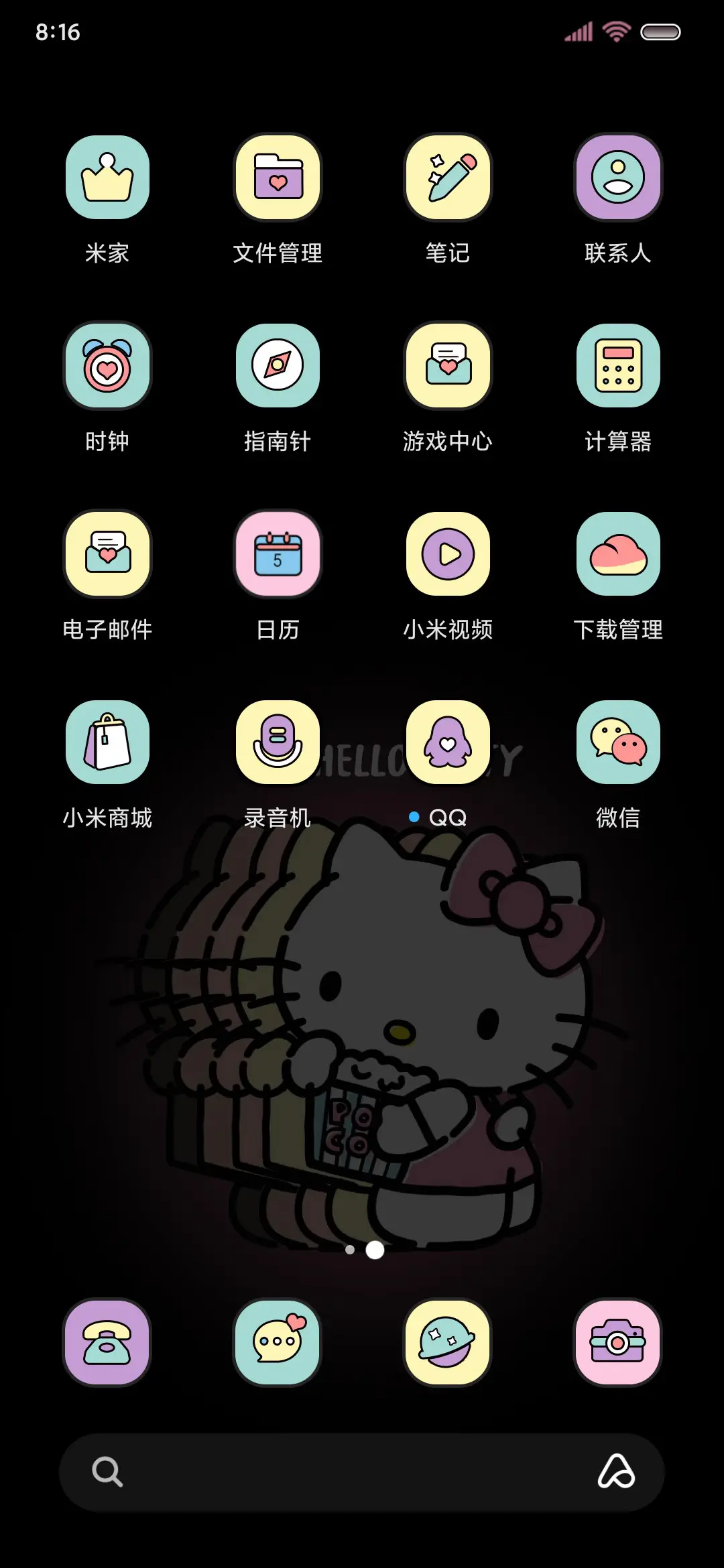Launch the 文件管理 file manager
The image size is (724, 1568).
[x=278, y=178]
